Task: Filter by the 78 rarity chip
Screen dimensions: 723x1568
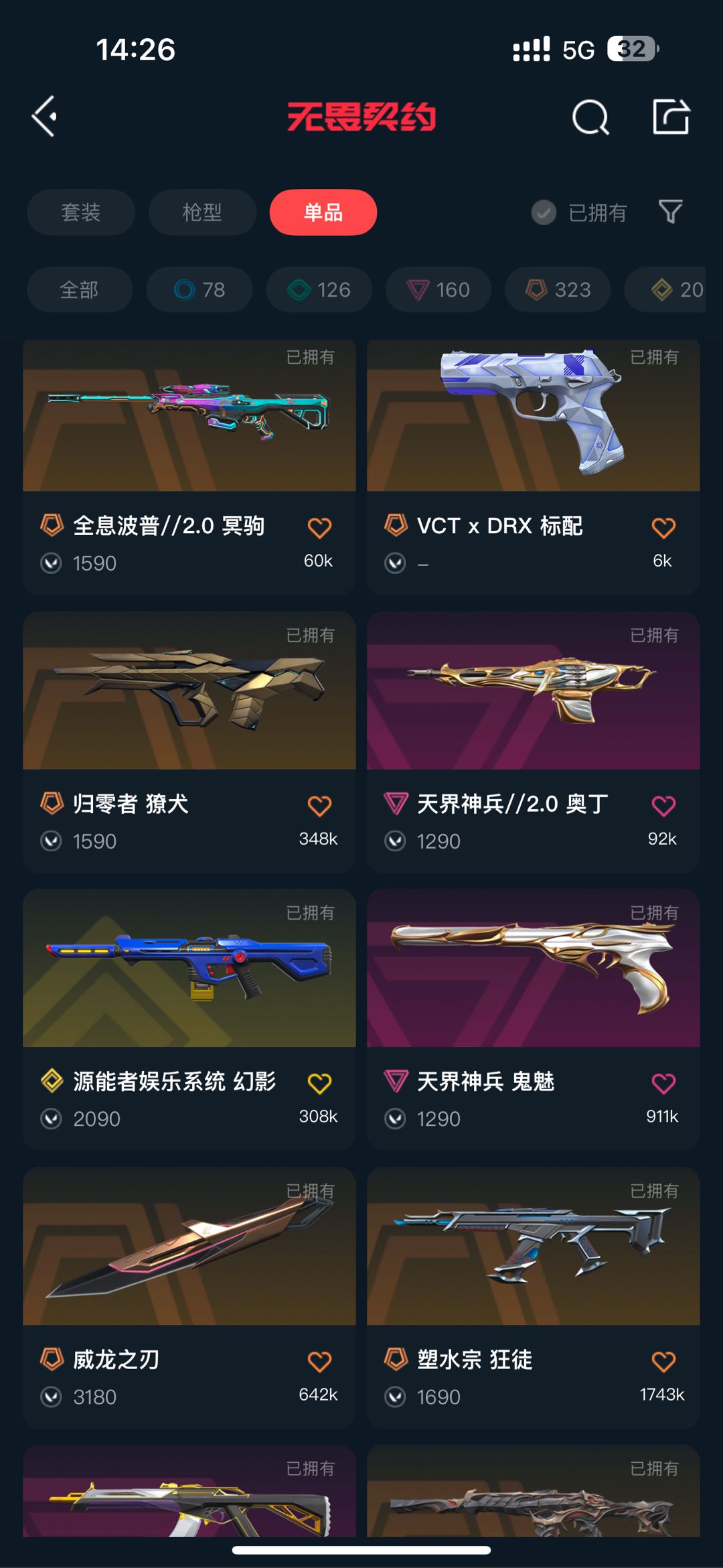Action: coord(199,289)
